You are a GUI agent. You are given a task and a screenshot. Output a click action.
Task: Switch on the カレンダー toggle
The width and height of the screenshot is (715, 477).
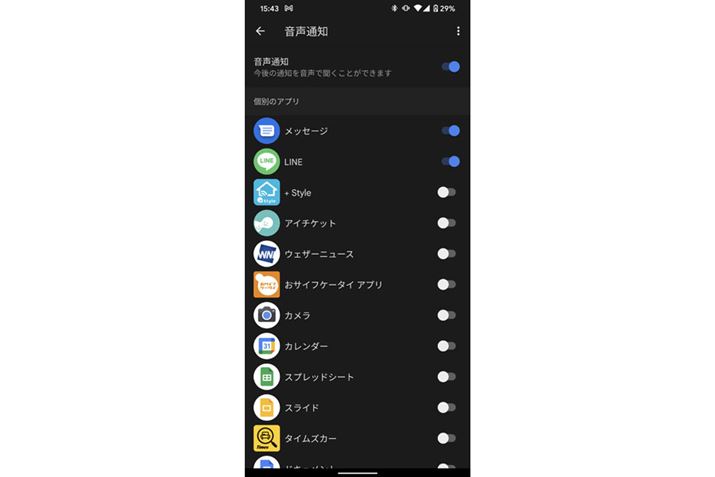point(447,346)
